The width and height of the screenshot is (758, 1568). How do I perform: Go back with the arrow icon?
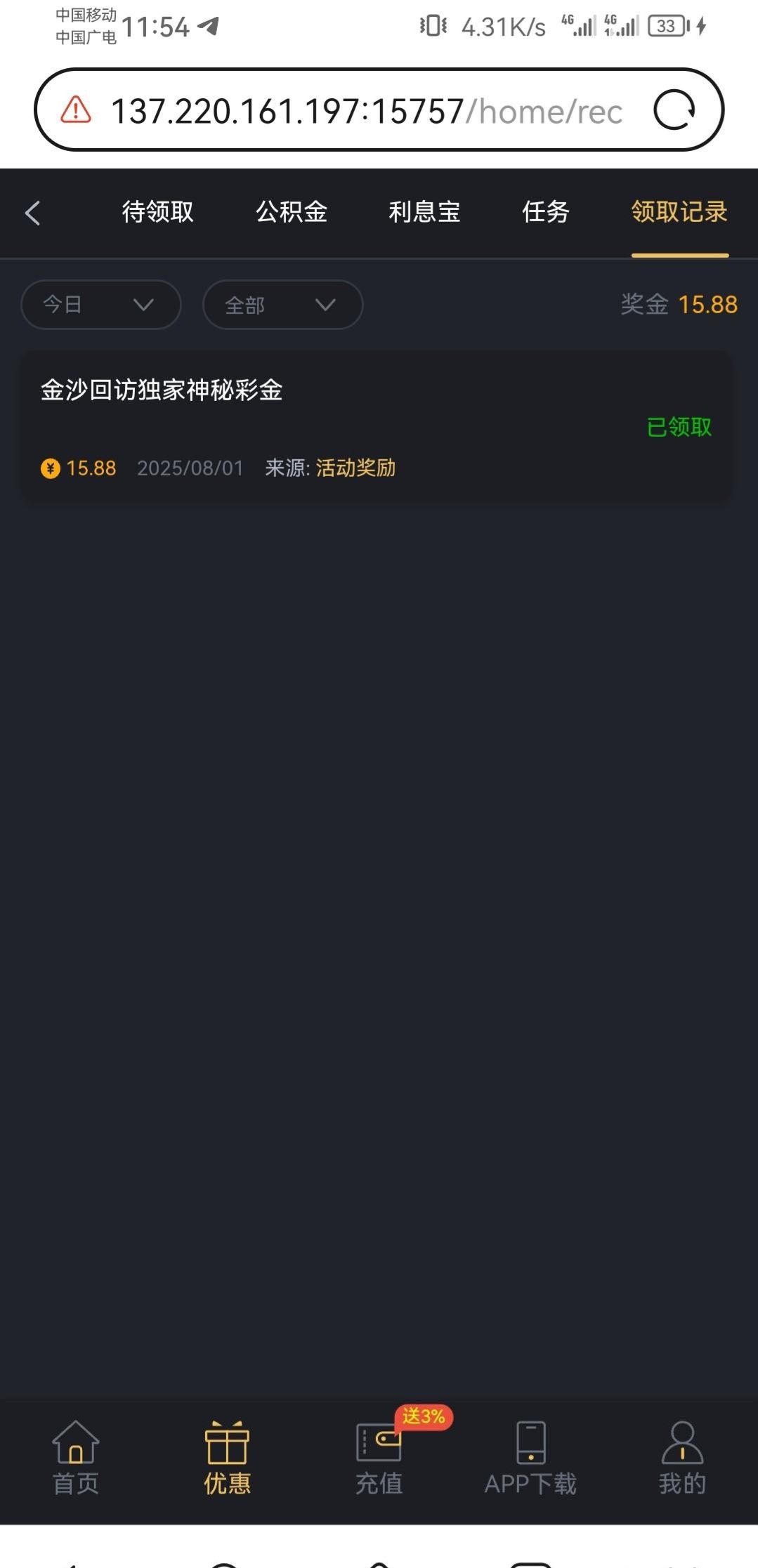click(x=32, y=213)
